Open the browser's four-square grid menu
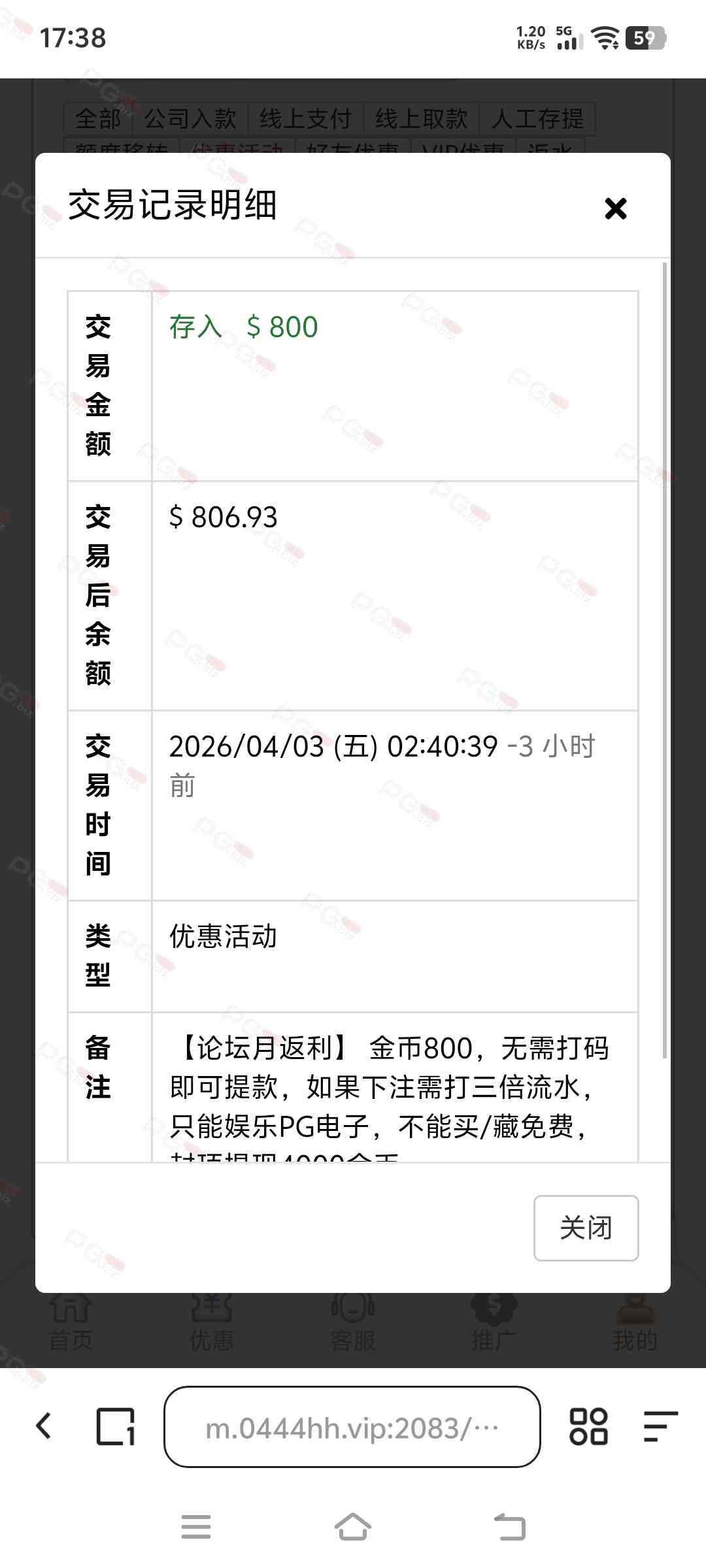706x1568 pixels. coord(588,1426)
